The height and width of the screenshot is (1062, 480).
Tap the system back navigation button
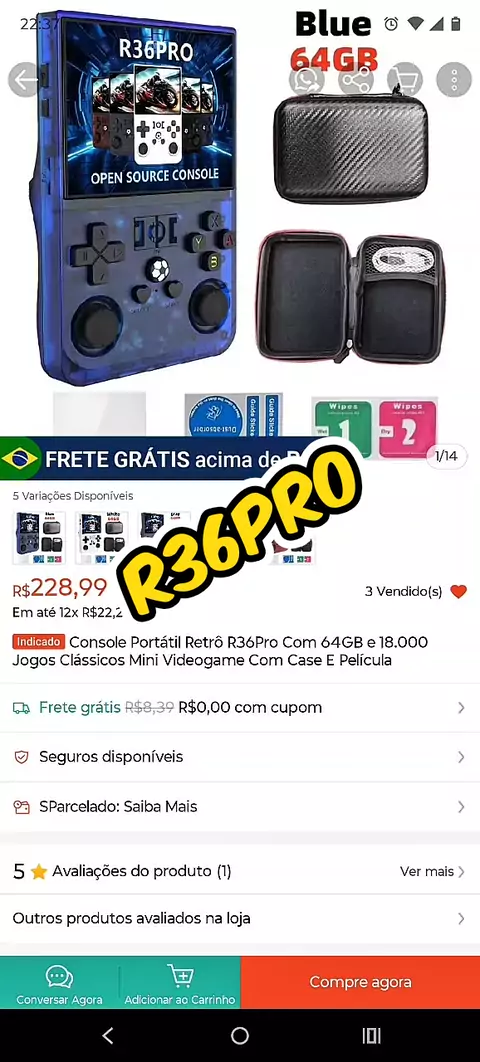[x=107, y=1035]
